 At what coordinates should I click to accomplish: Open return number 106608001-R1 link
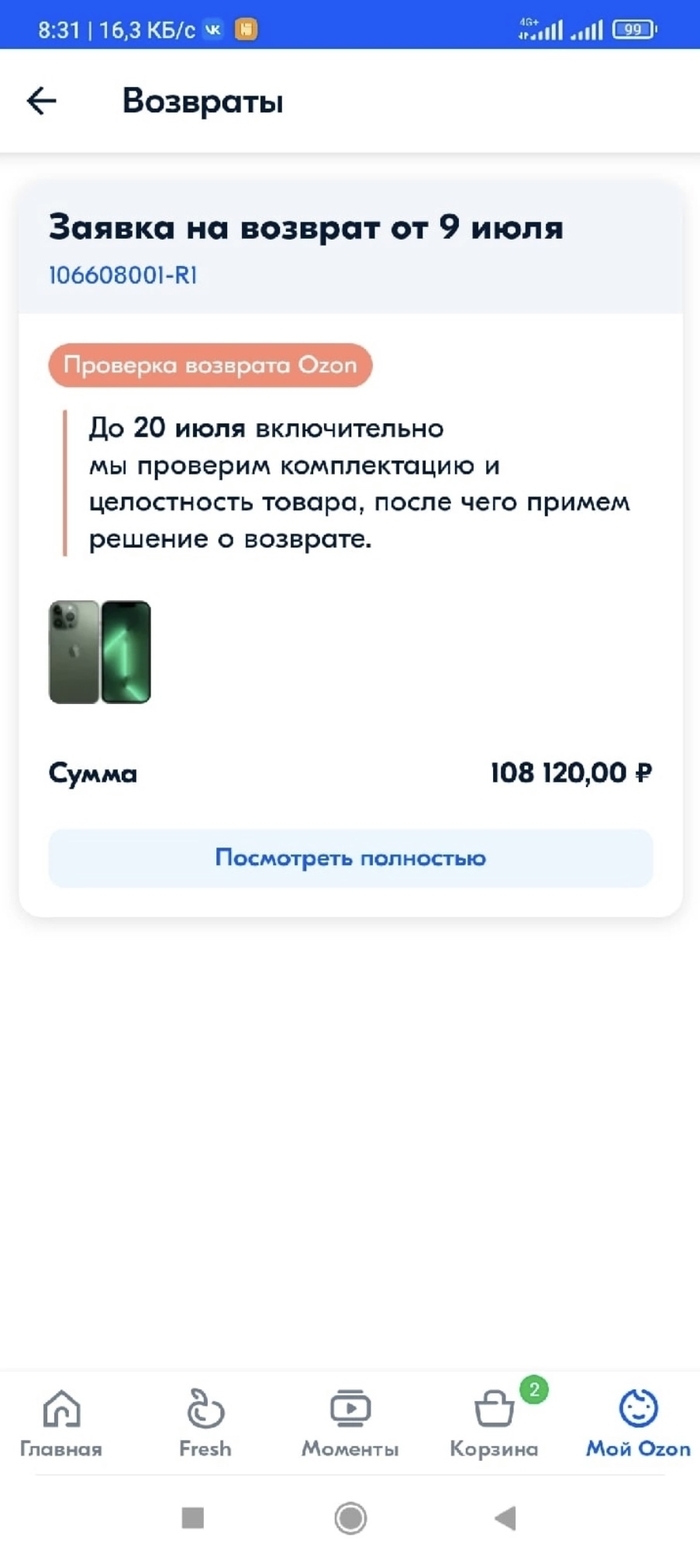[x=123, y=275]
